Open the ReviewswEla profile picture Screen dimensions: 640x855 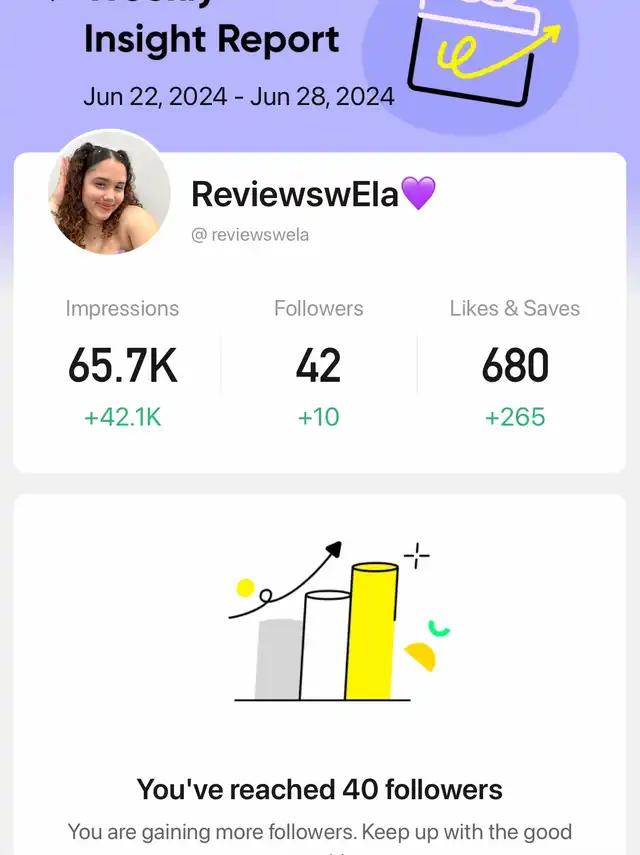pyautogui.click(x=109, y=193)
